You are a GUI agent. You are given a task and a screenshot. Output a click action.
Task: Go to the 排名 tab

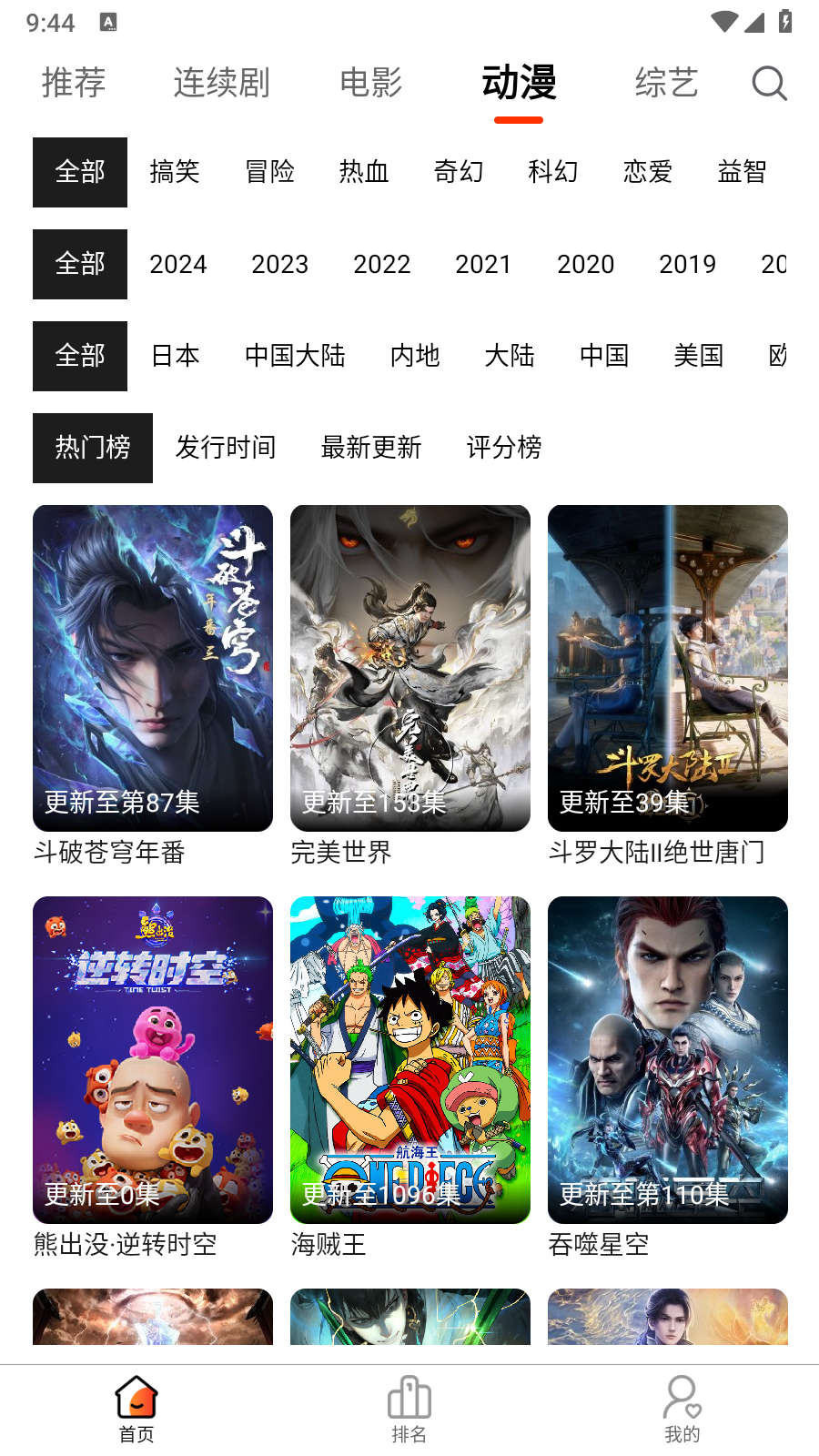409,1409
